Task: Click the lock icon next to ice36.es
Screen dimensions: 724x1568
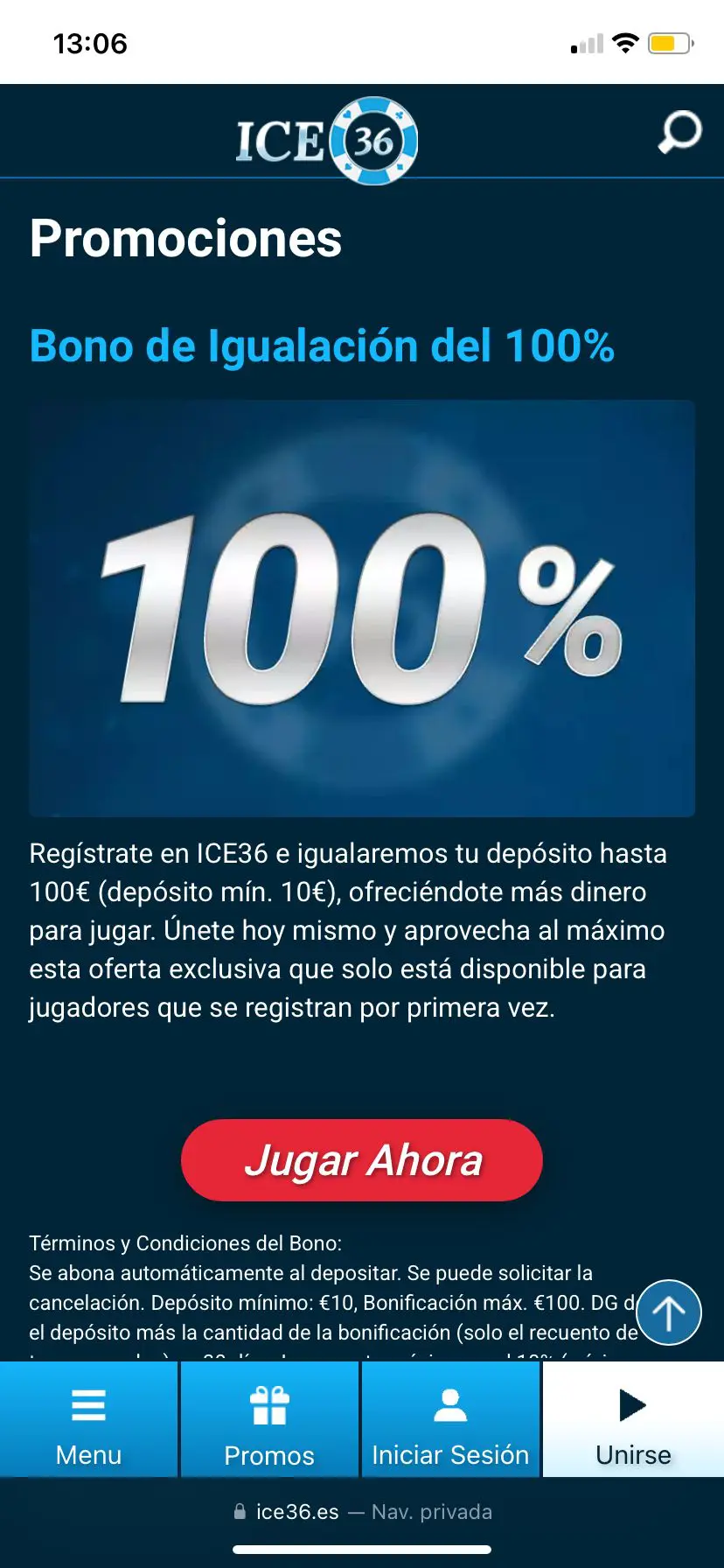Action: pyautogui.click(x=239, y=1510)
